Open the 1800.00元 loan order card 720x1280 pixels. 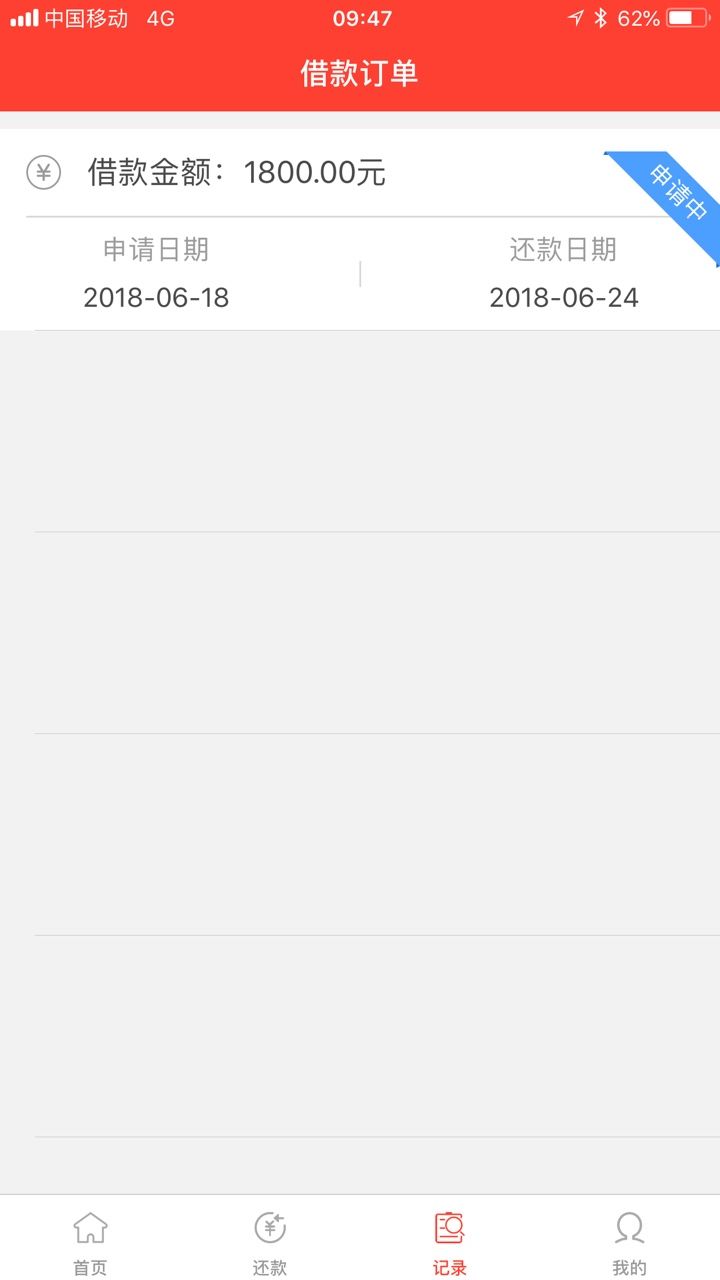point(360,230)
